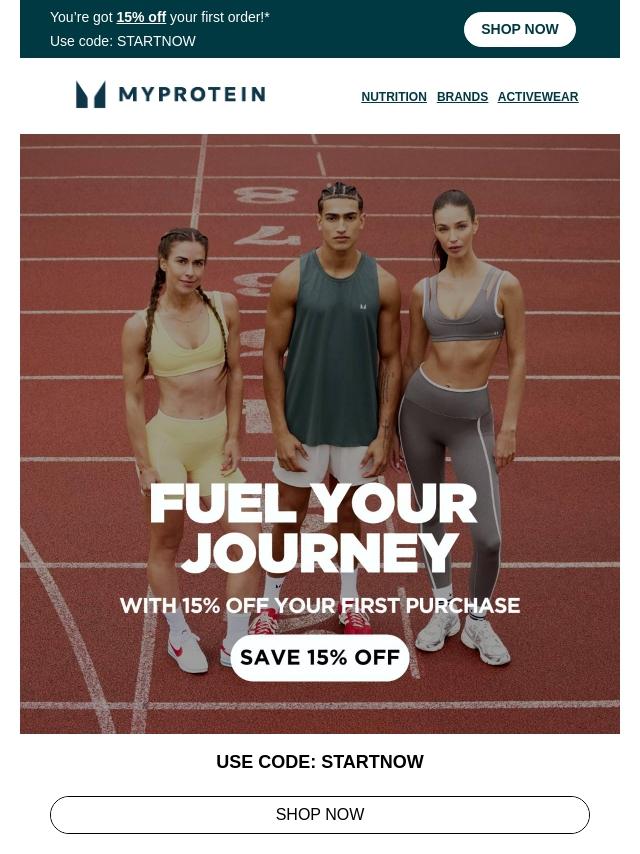
Task: Go to the BRANDS section
Action: tap(462, 96)
